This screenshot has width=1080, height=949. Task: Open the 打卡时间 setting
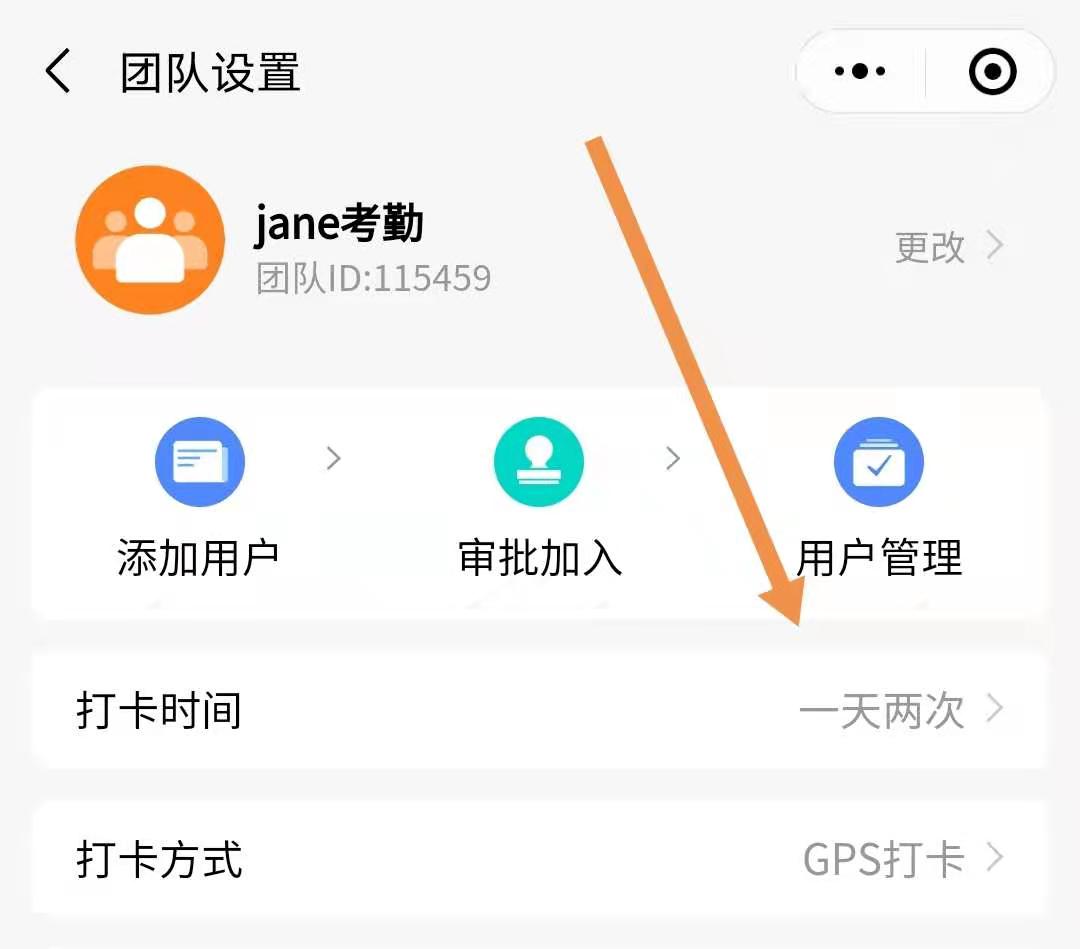tap(540, 711)
